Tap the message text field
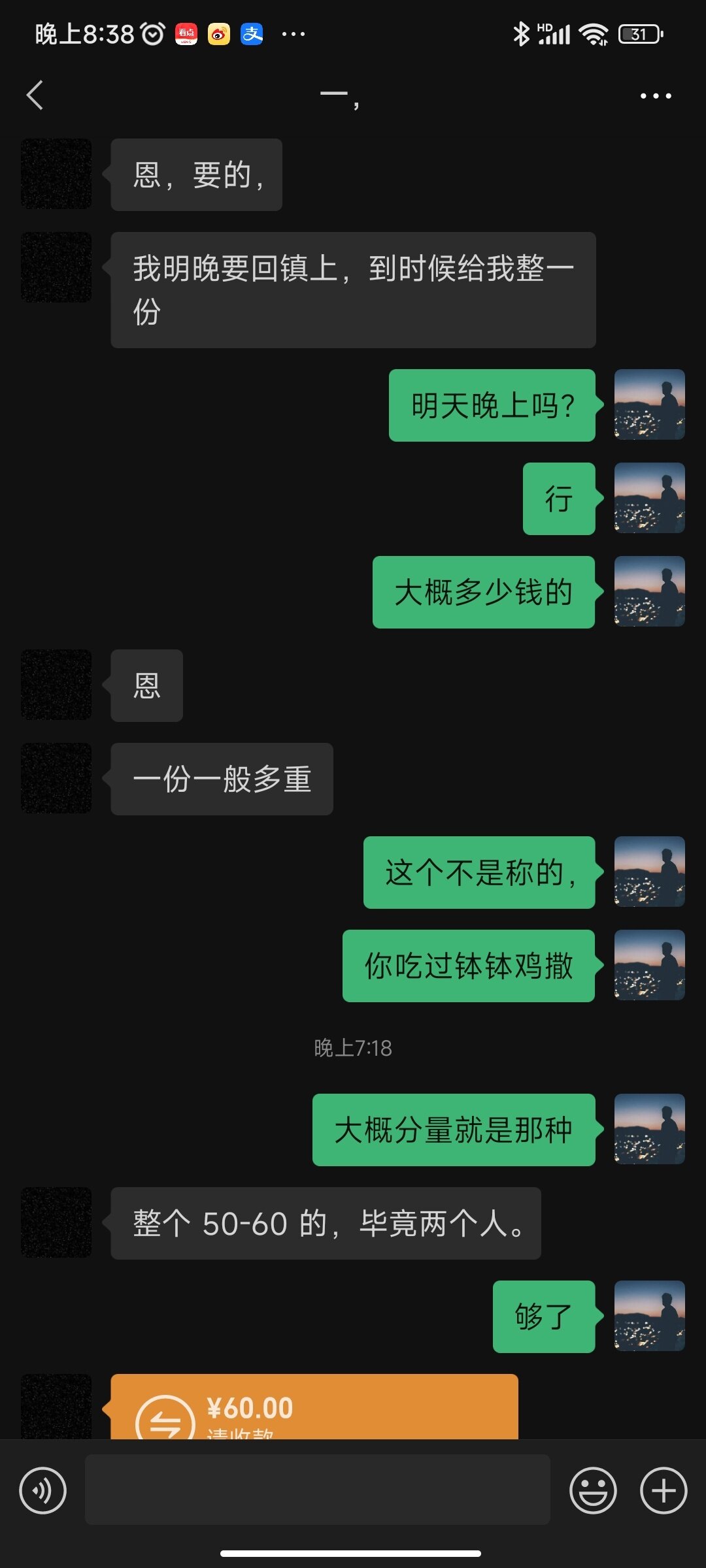Screen dimensions: 706x1568 [x=317, y=1490]
